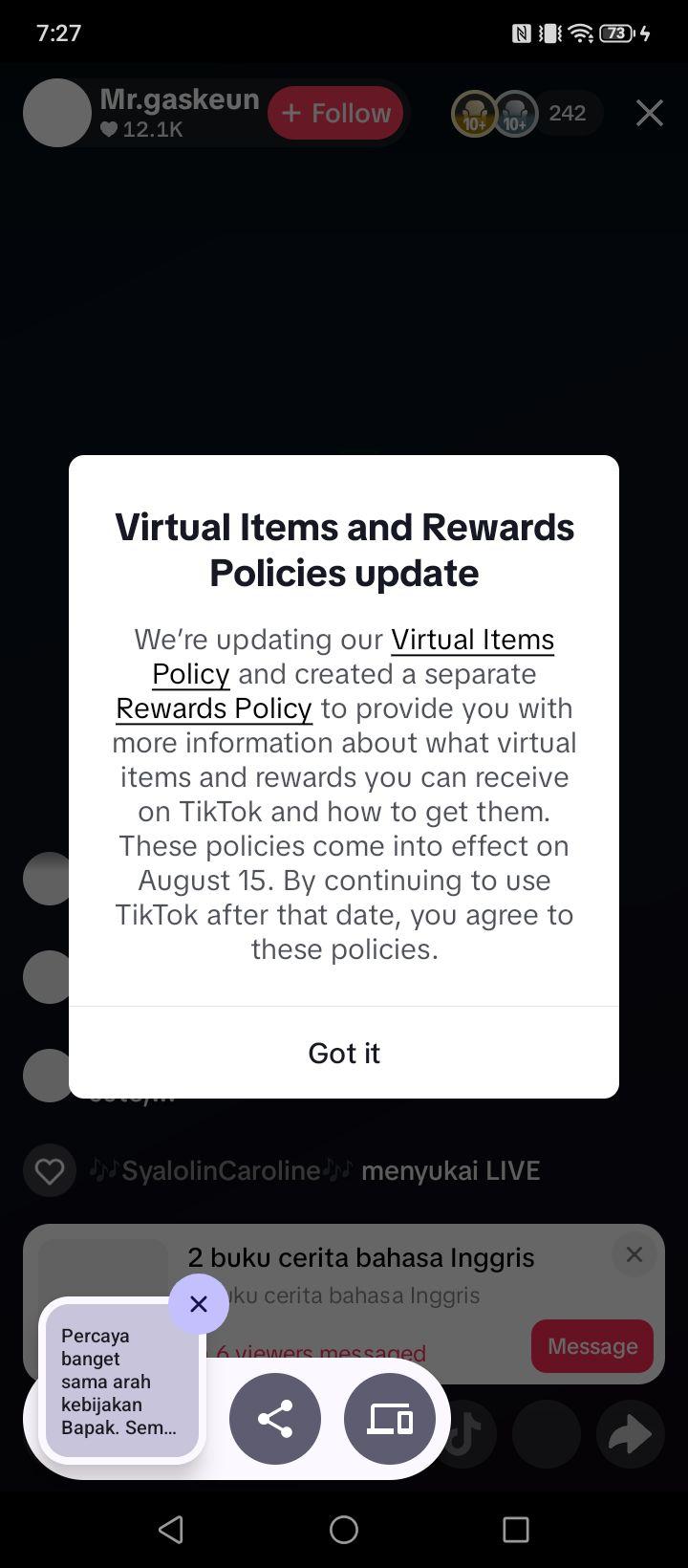Viewport: 688px width, 1568px height.
Task: Close the live stream with the X
Action: [x=650, y=113]
